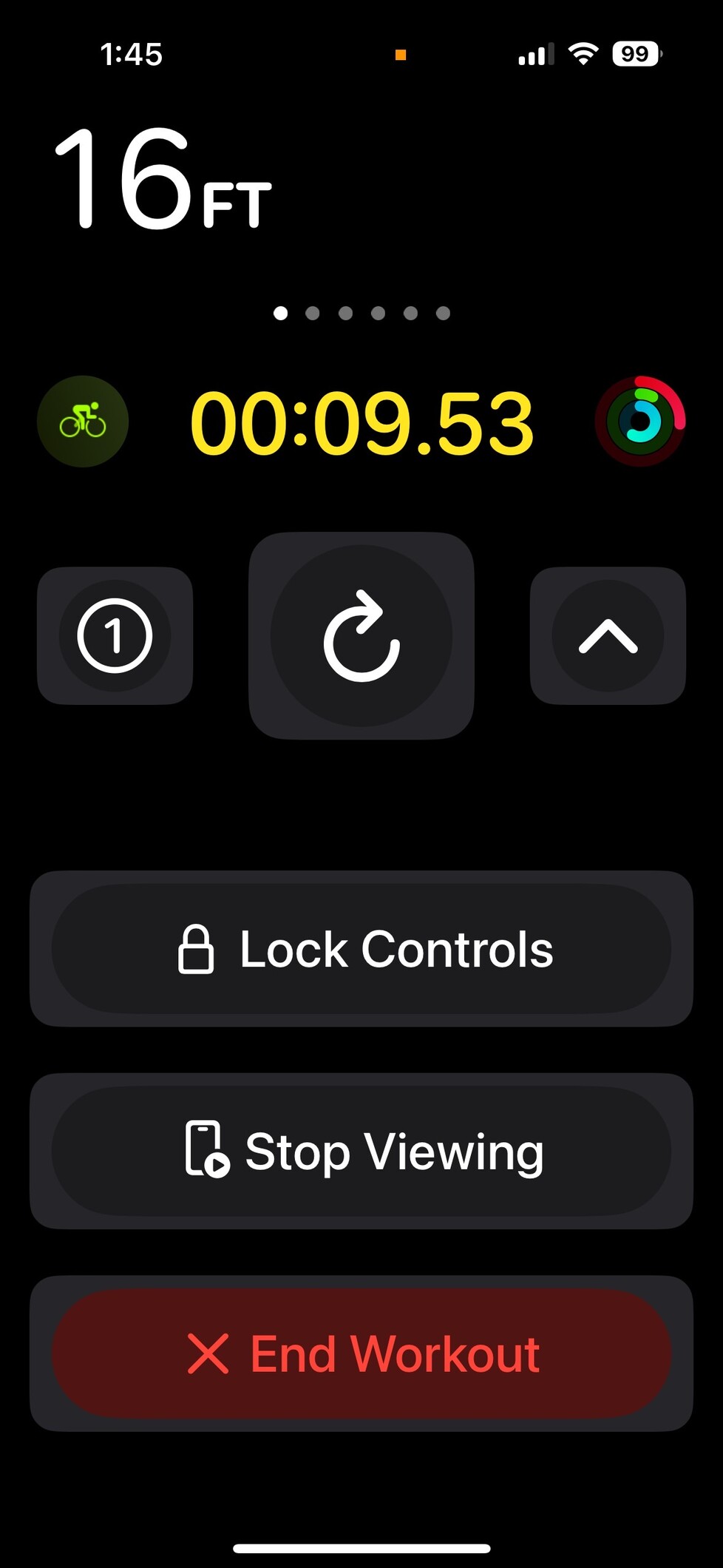Lock Controls during the workout
The width and height of the screenshot is (723, 1568).
tap(361, 949)
